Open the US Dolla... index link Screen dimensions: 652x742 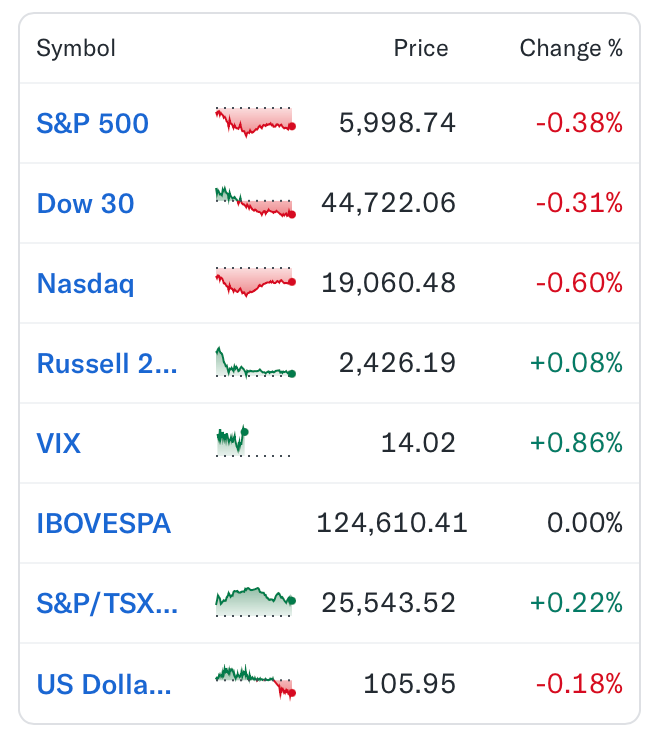coord(104,685)
